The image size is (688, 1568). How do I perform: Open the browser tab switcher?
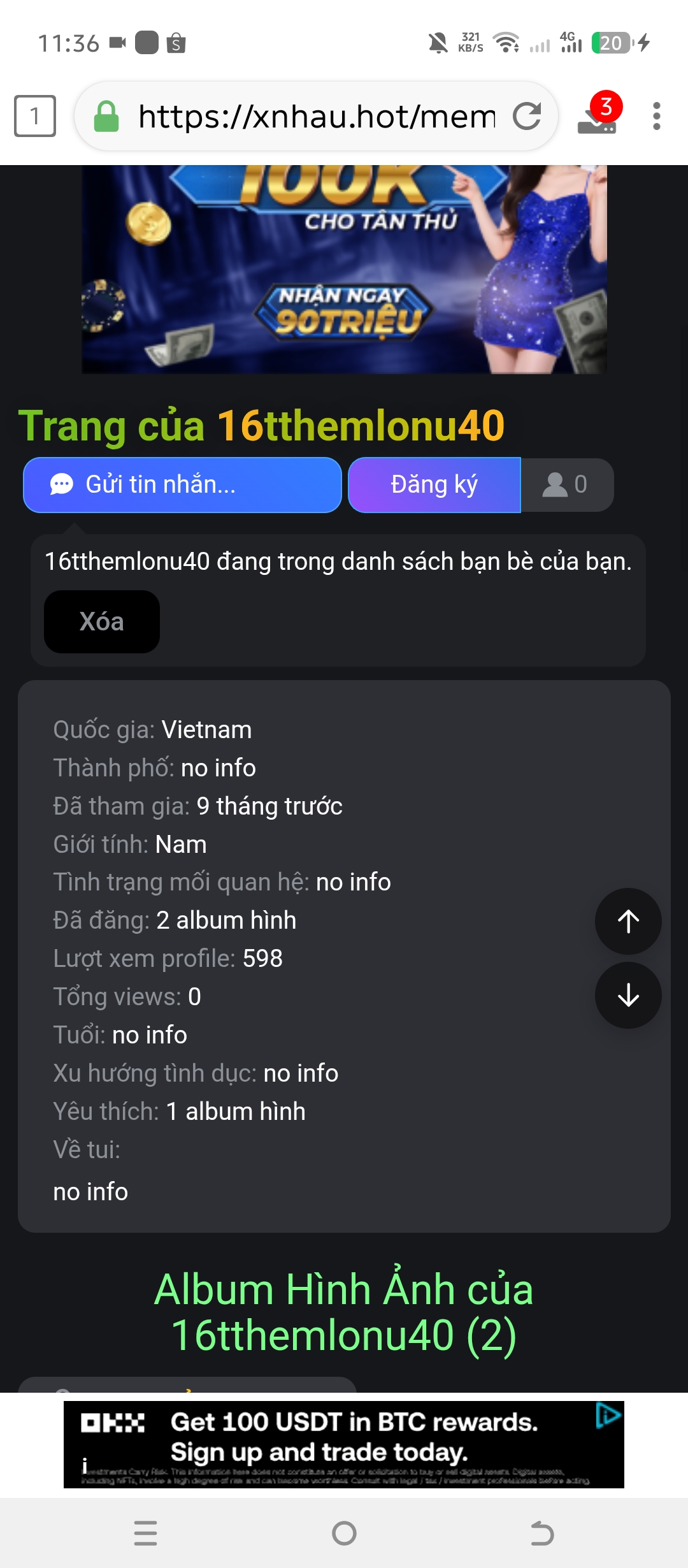pyautogui.click(x=35, y=116)
